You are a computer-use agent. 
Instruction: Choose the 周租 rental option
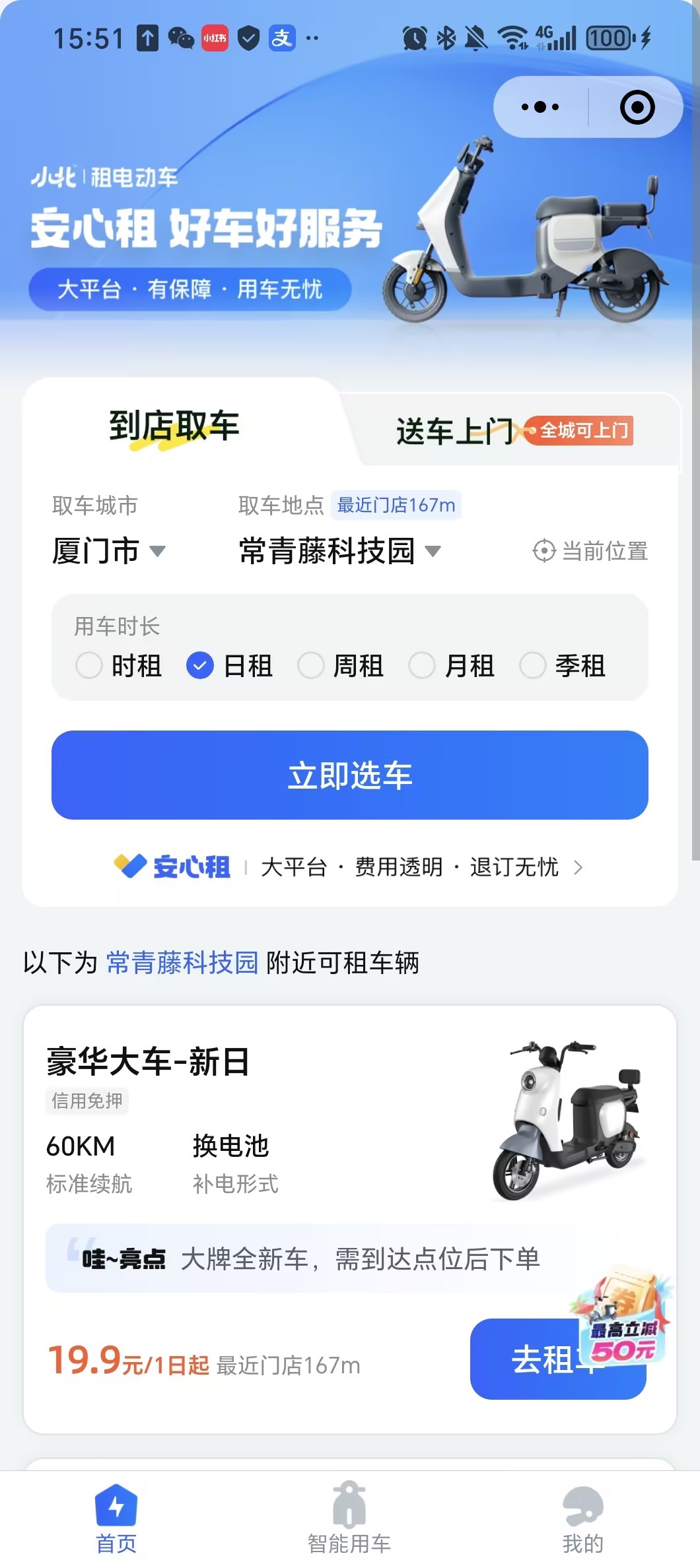point(341,665)
